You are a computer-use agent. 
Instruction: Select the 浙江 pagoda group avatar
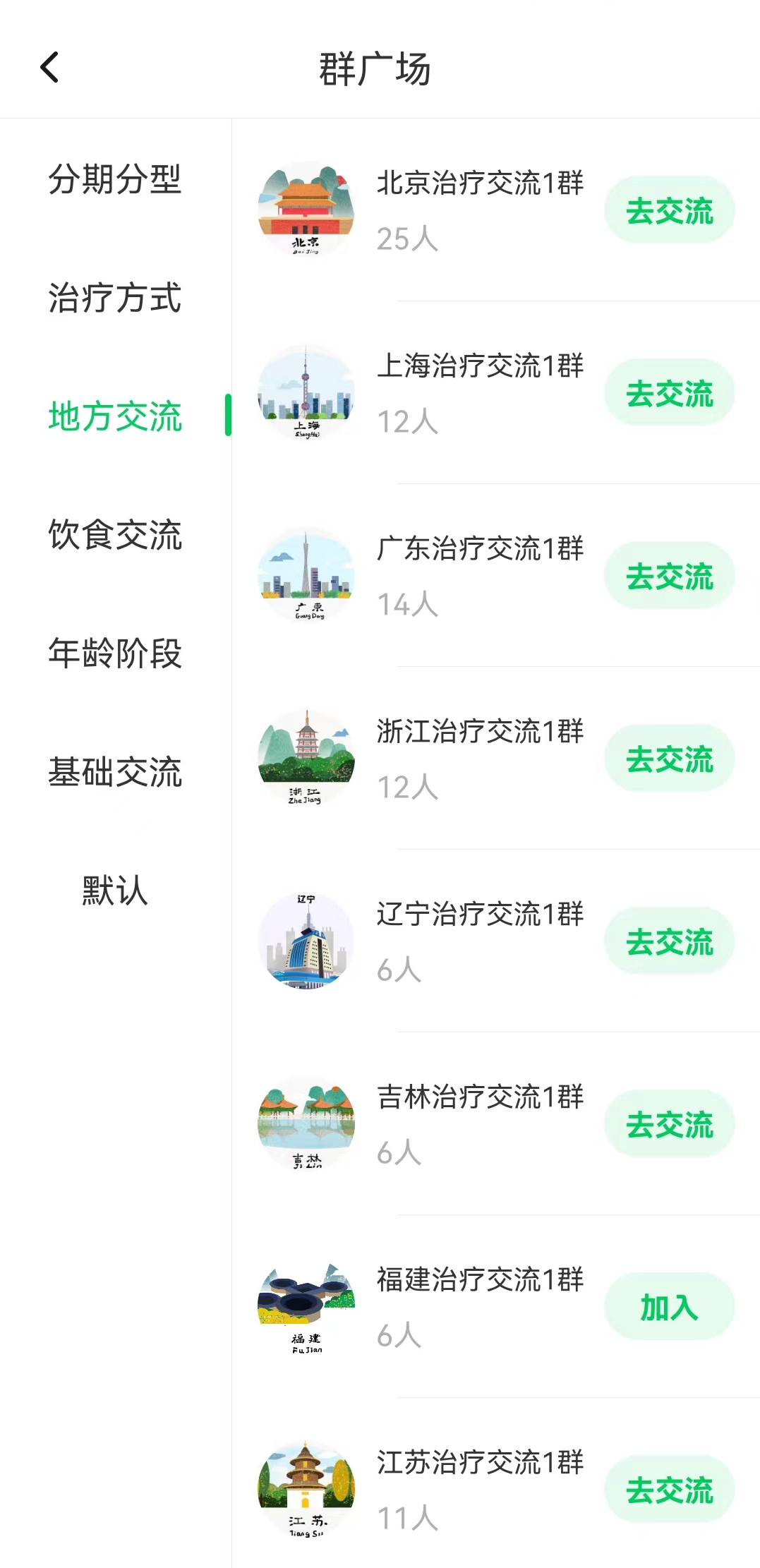306,756
